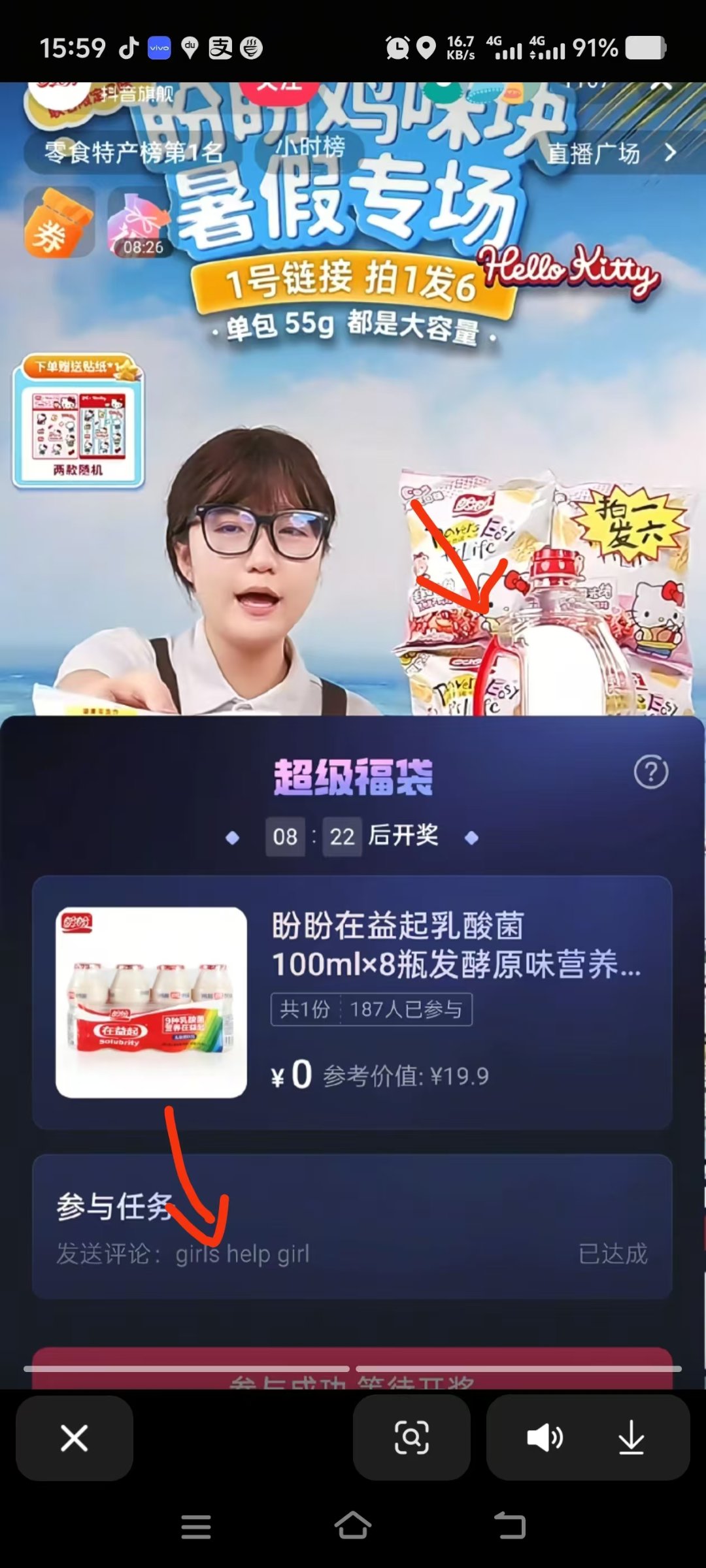Go to the home screen
The height and width of the screenshot is (1568, 706).
[x=353, y=1526]
